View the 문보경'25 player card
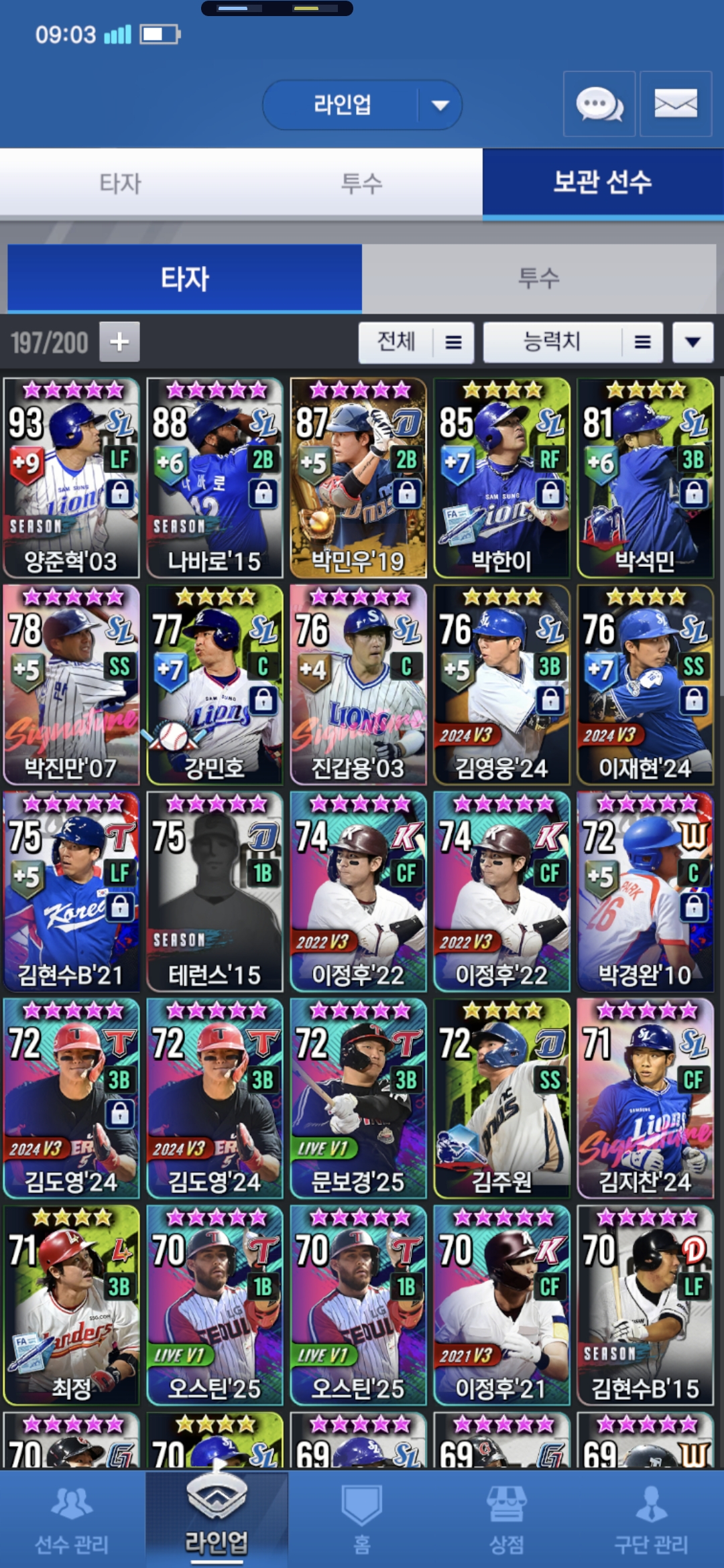Image resolution: width=724 pixels, height=1568 pixels. (x=358, y=1099)
